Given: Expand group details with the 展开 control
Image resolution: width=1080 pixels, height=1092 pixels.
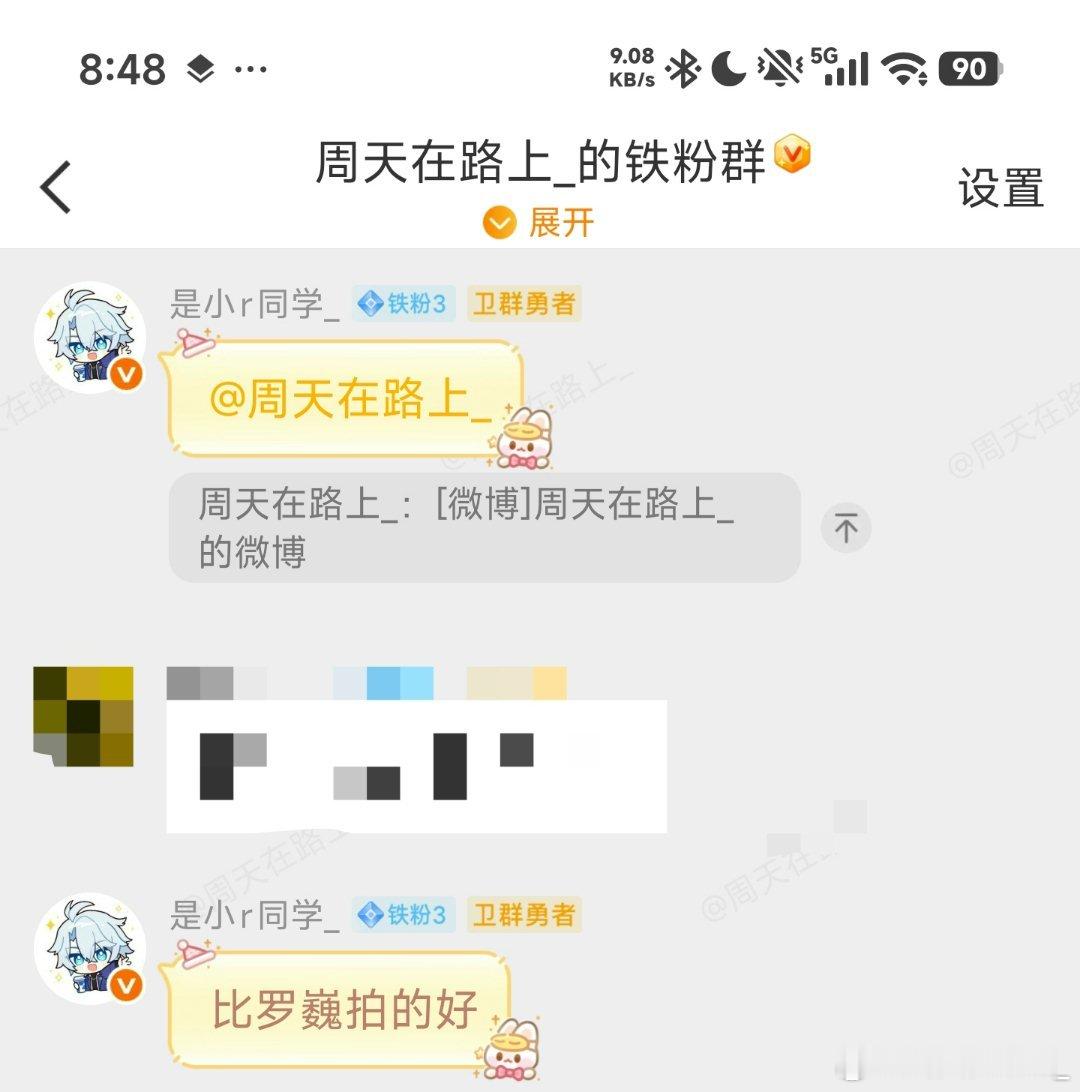Looking at the screenshot, I should 540,224.
